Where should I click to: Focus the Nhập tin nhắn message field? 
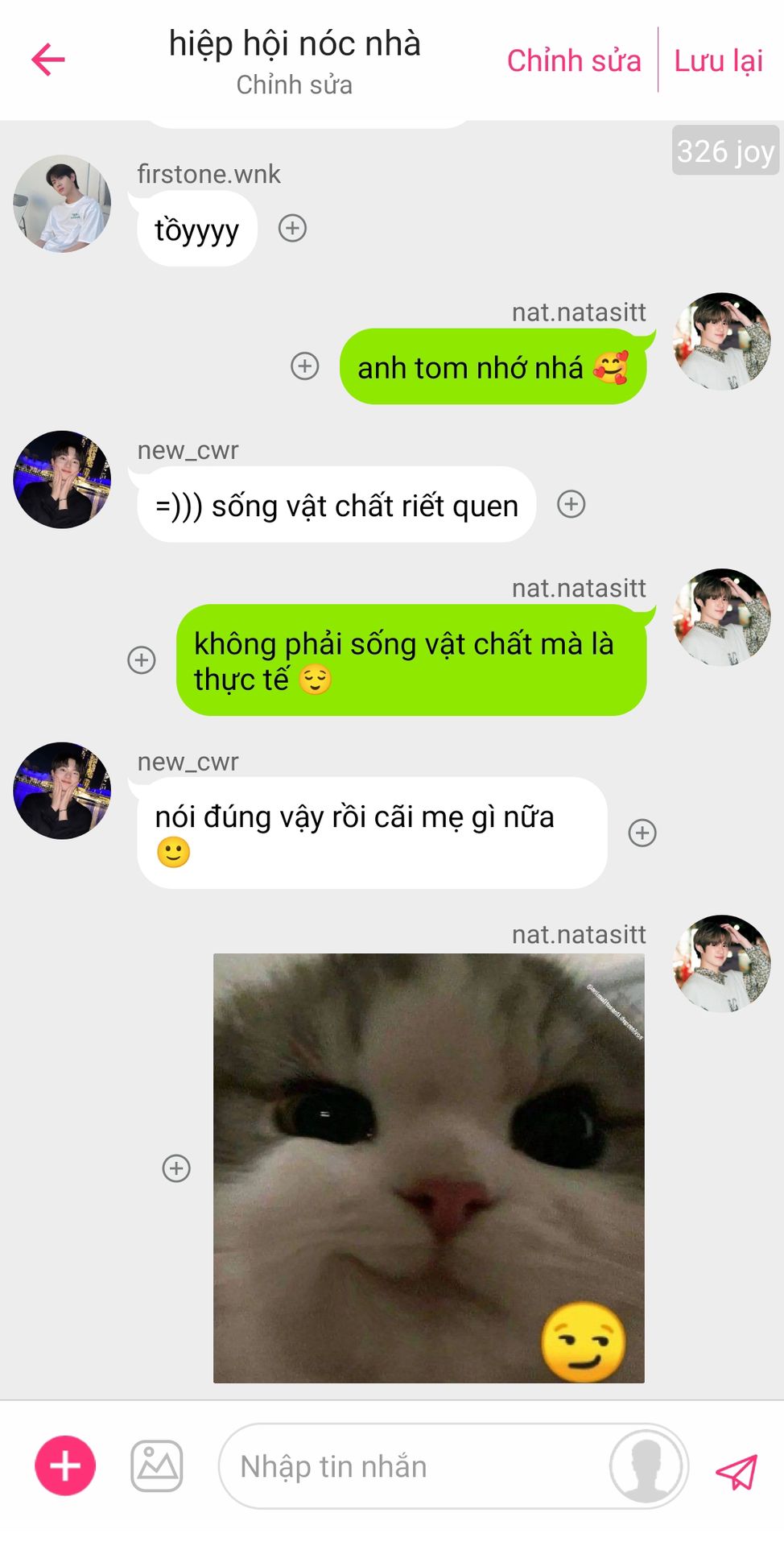coord(411,1466)
